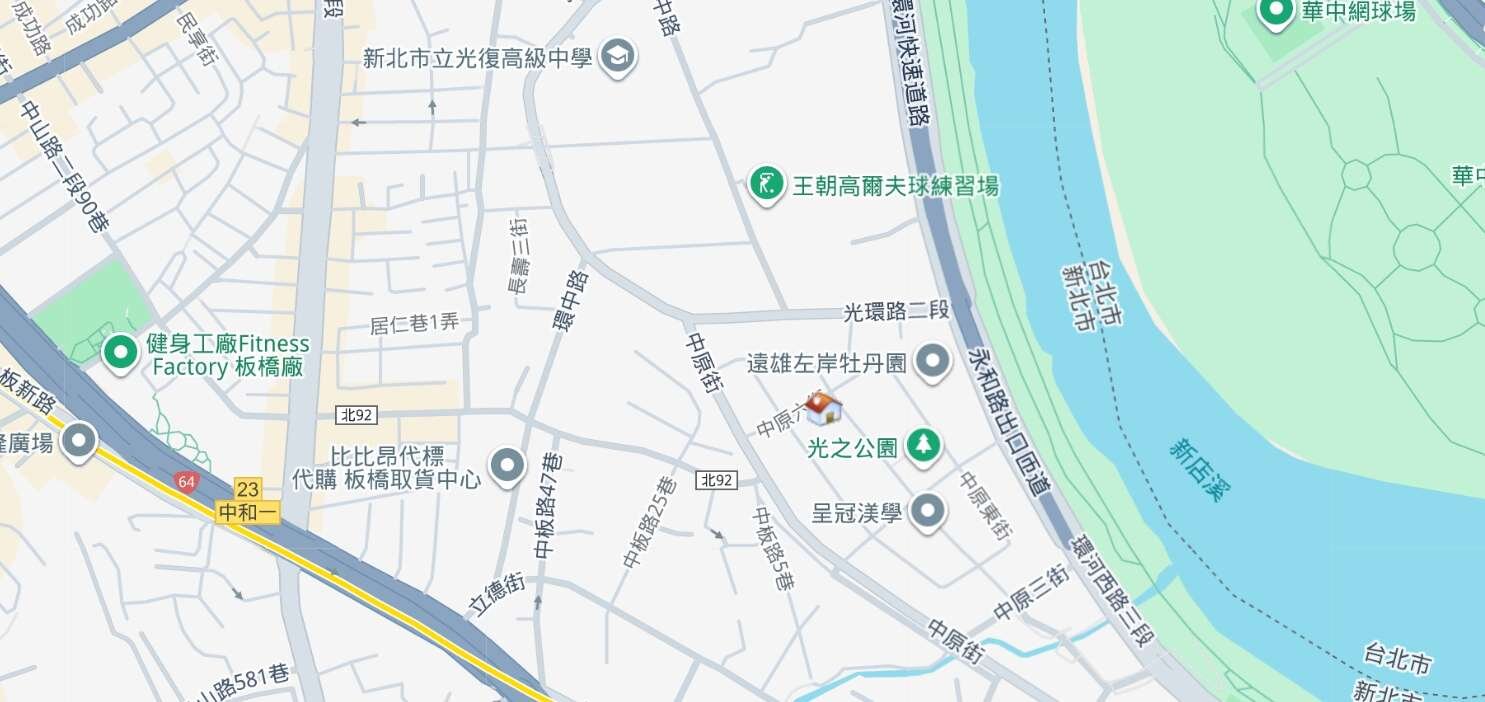Open the 光之公園 park marker

923,446
